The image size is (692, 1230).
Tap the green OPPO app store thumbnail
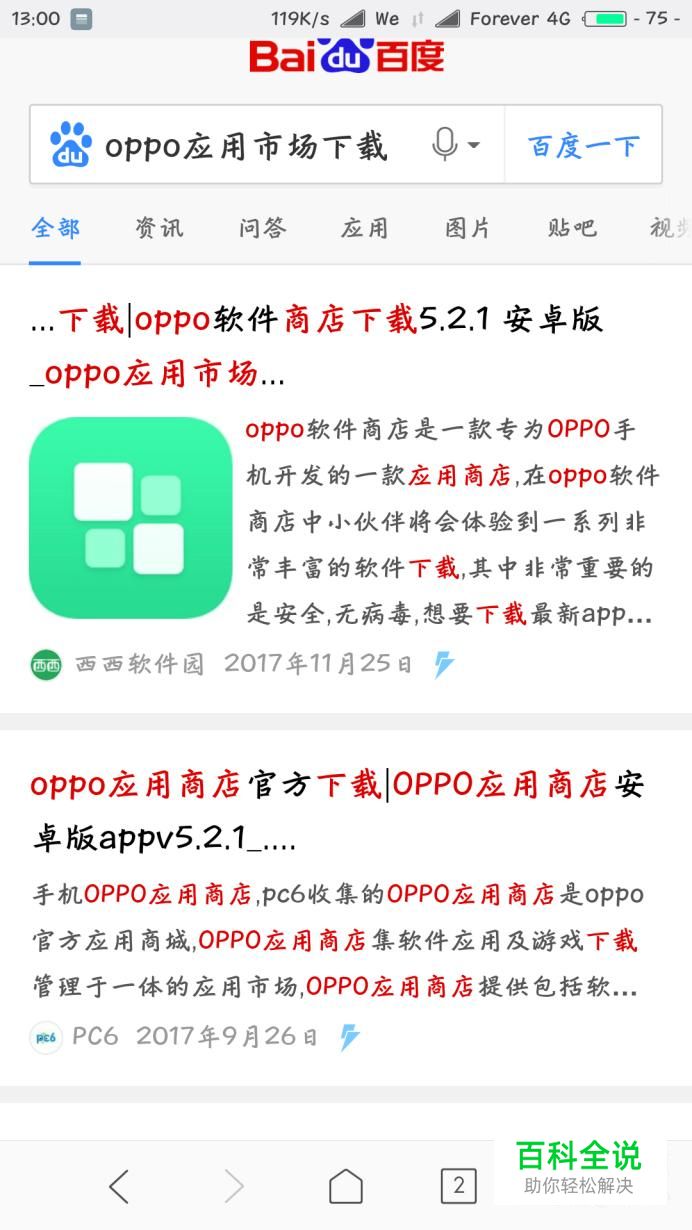[130, 517]
